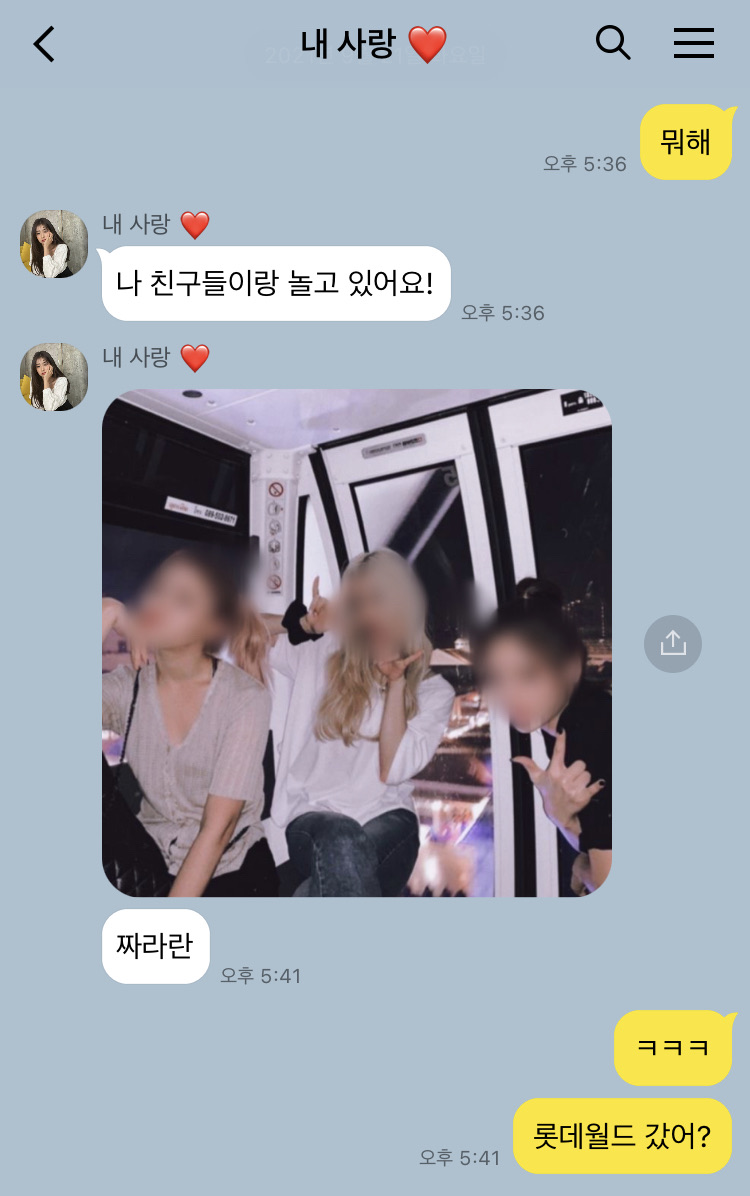Go back to the chat list
Screen dimensions: 750x1196
point(44,44)
